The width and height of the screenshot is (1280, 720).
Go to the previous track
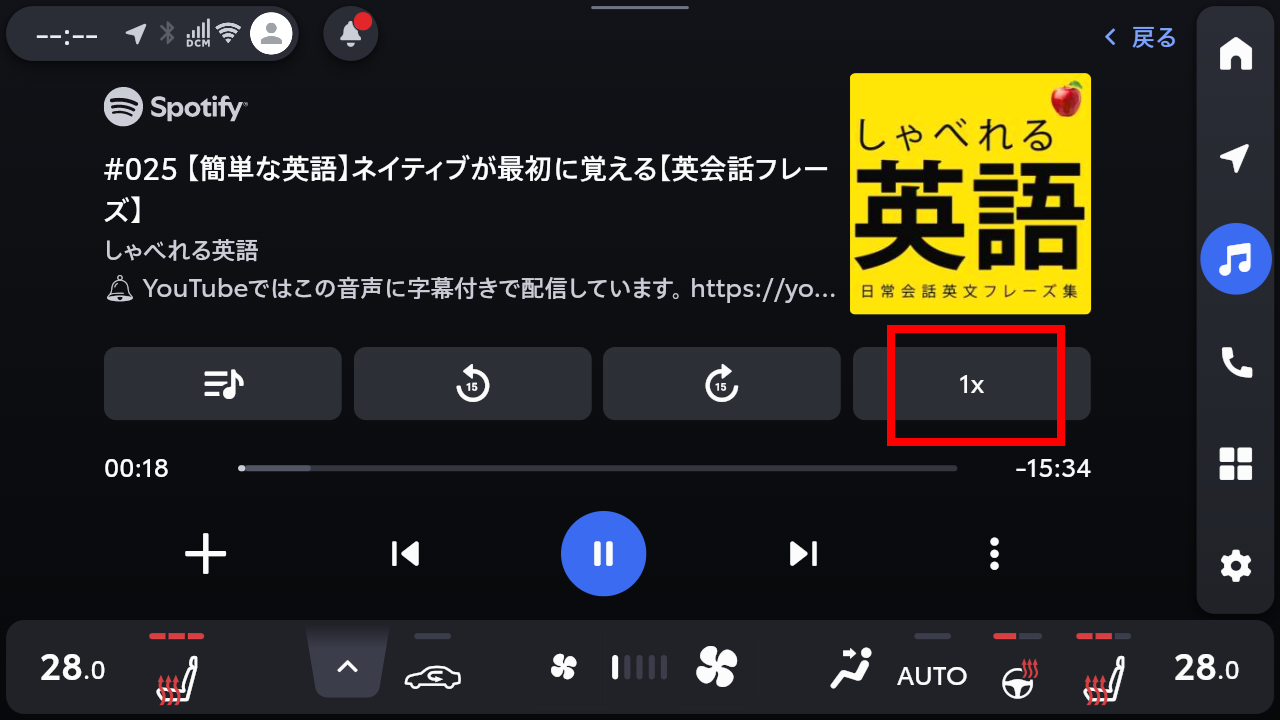pyautogui.click(x=405, y=553)
